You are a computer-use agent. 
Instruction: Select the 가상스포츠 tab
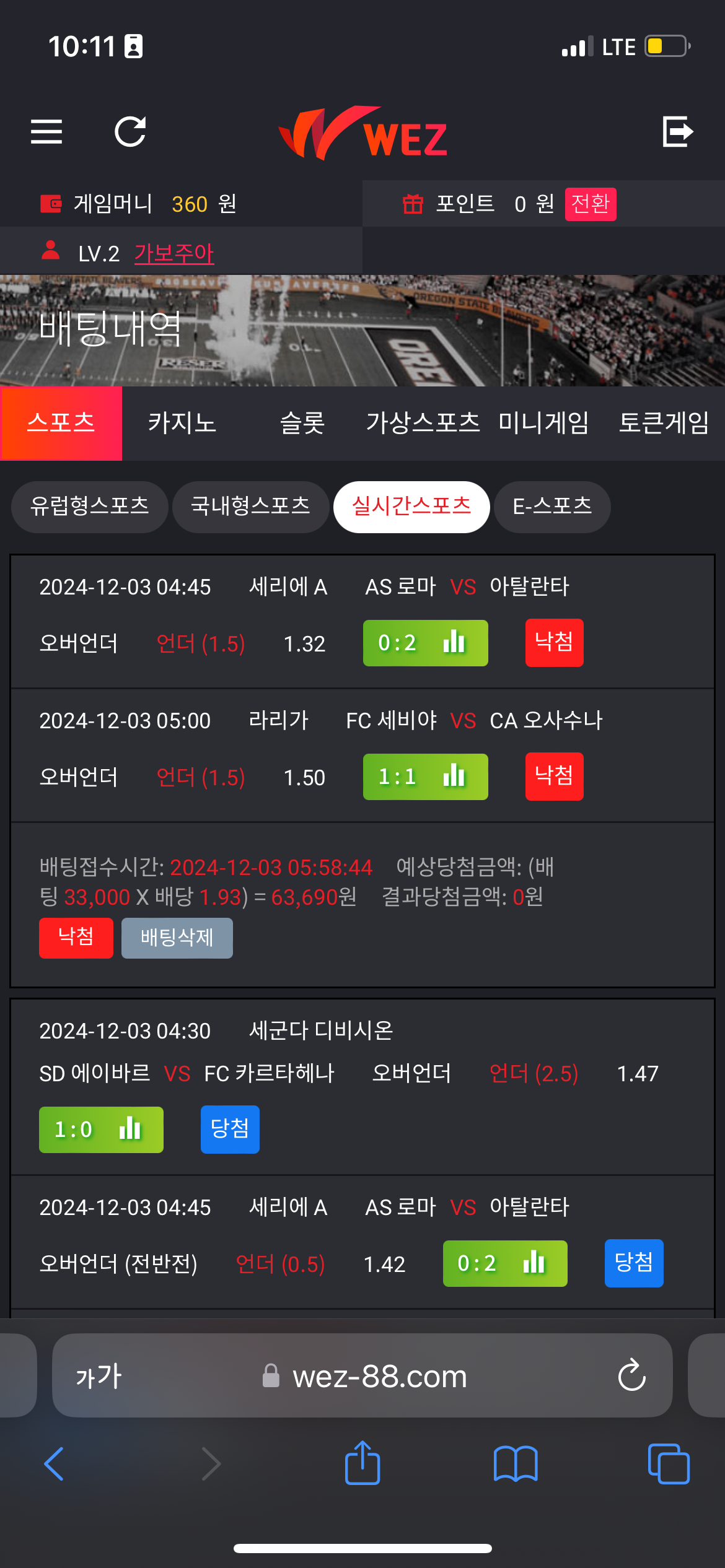(x=423, y=424)
